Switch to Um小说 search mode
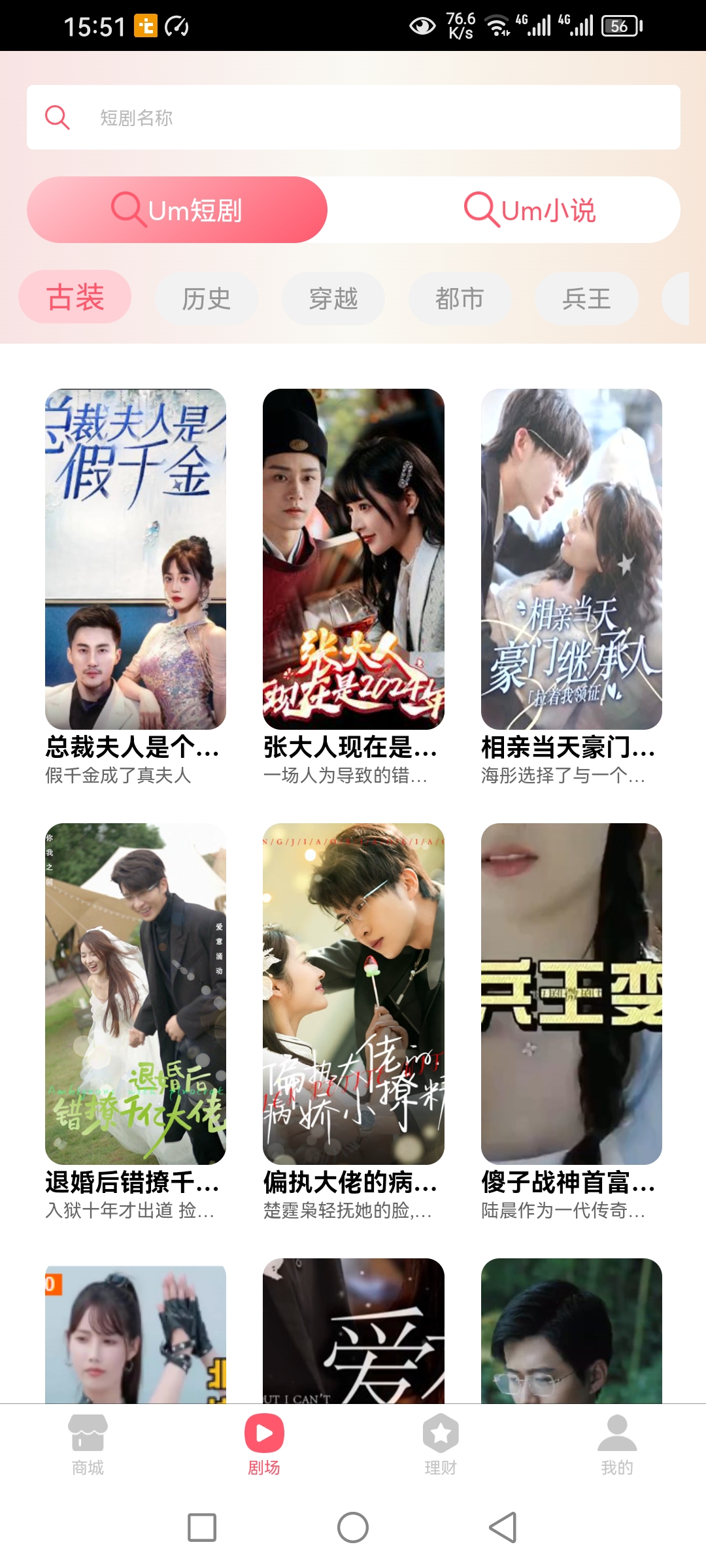The height and width of the screenshot is (1568, 706). click(x=529, y=210)
